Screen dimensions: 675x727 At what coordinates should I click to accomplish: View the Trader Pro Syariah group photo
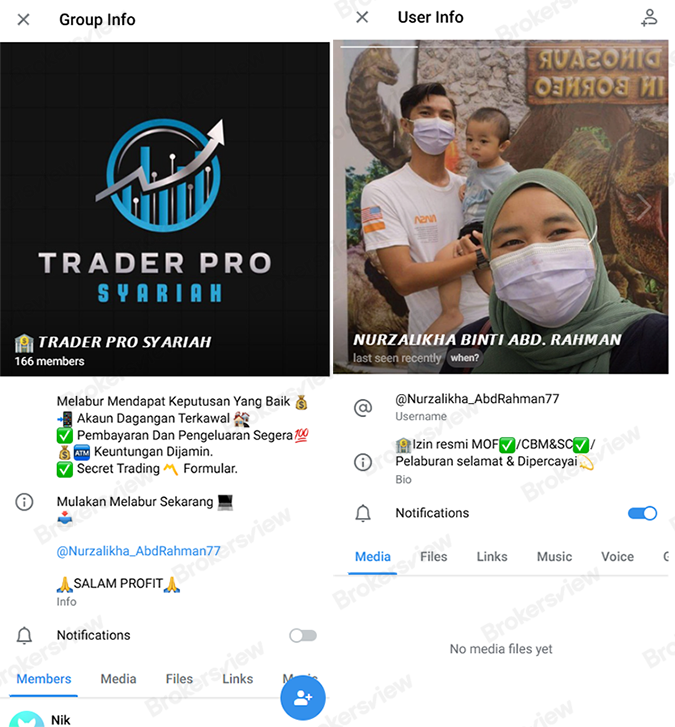click(x=165, y=200)
